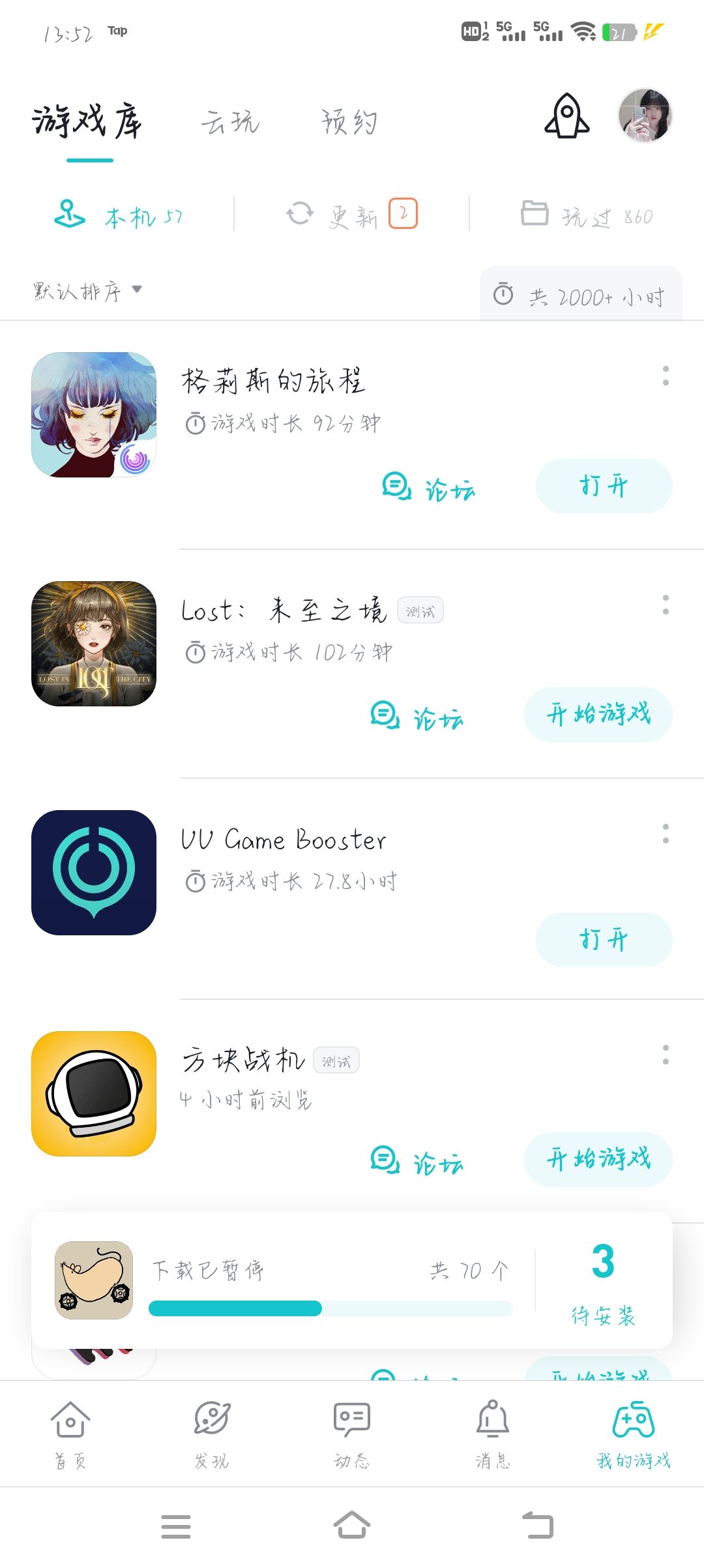Open more options for UU Game Booster

click(x=665, y=834)
